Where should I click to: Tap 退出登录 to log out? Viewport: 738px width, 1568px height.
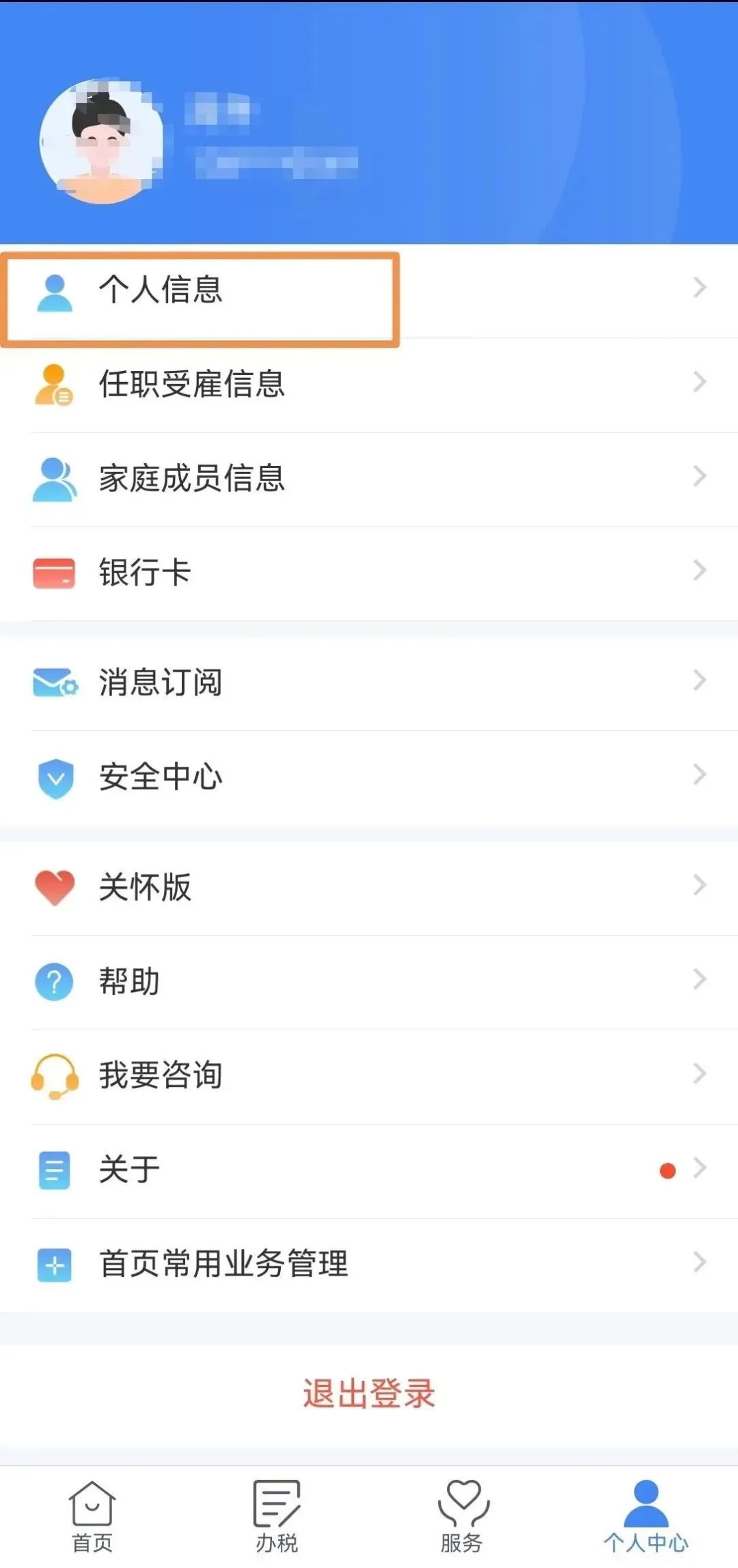pos(369,1394)
